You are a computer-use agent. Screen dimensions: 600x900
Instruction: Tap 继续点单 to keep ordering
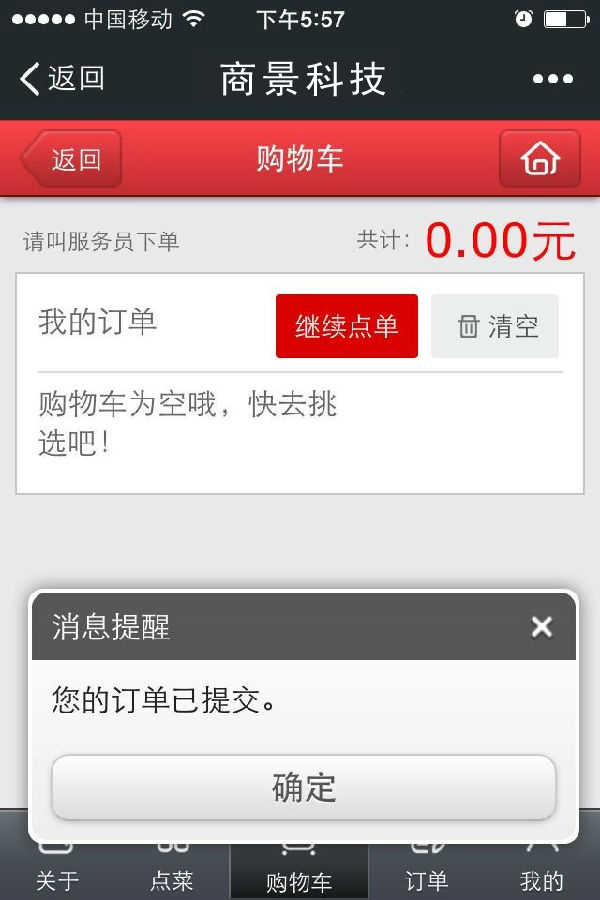[x=346, y=326]
